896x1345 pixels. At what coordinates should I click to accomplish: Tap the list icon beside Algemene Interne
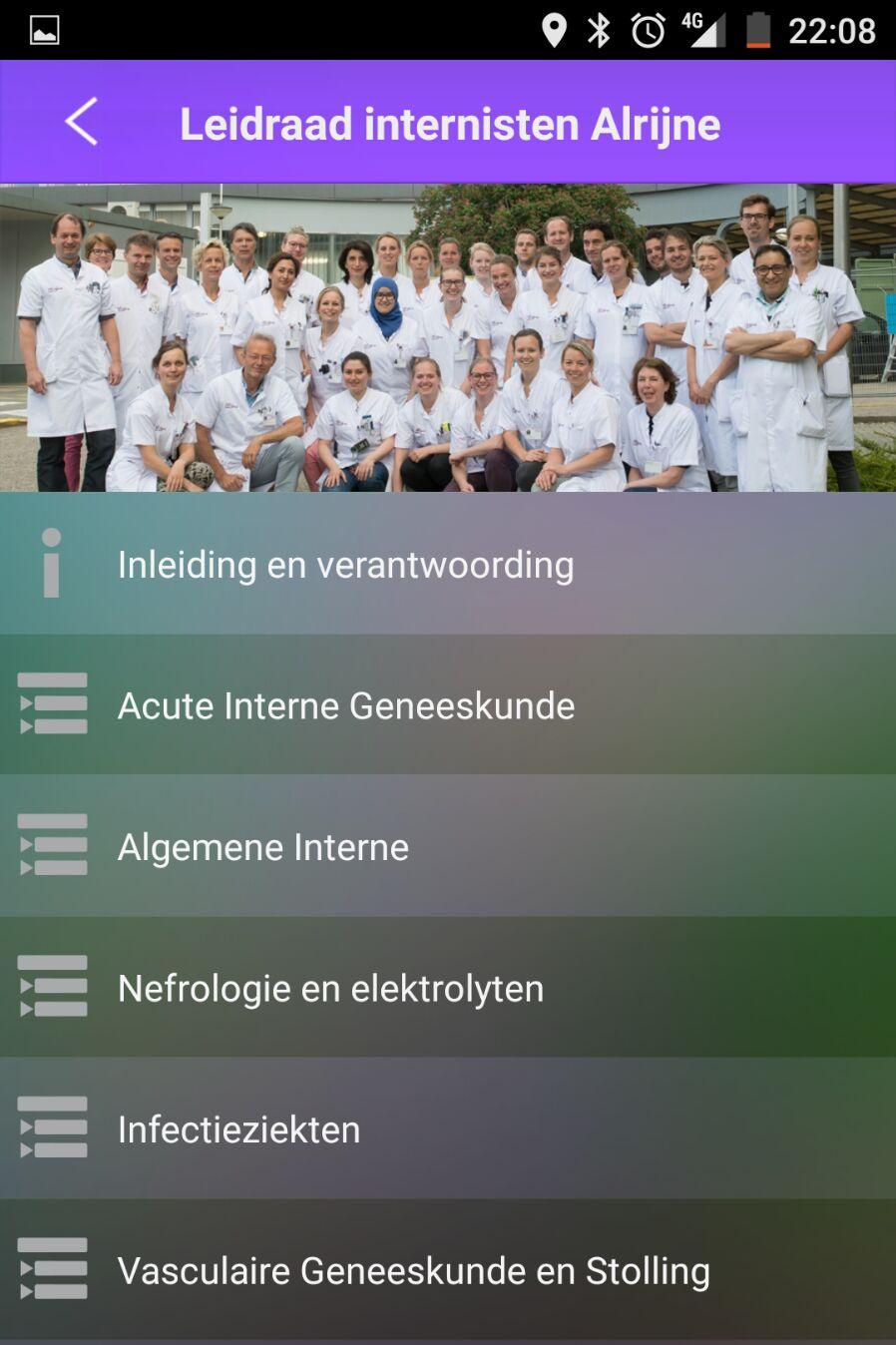click(52, 845)
